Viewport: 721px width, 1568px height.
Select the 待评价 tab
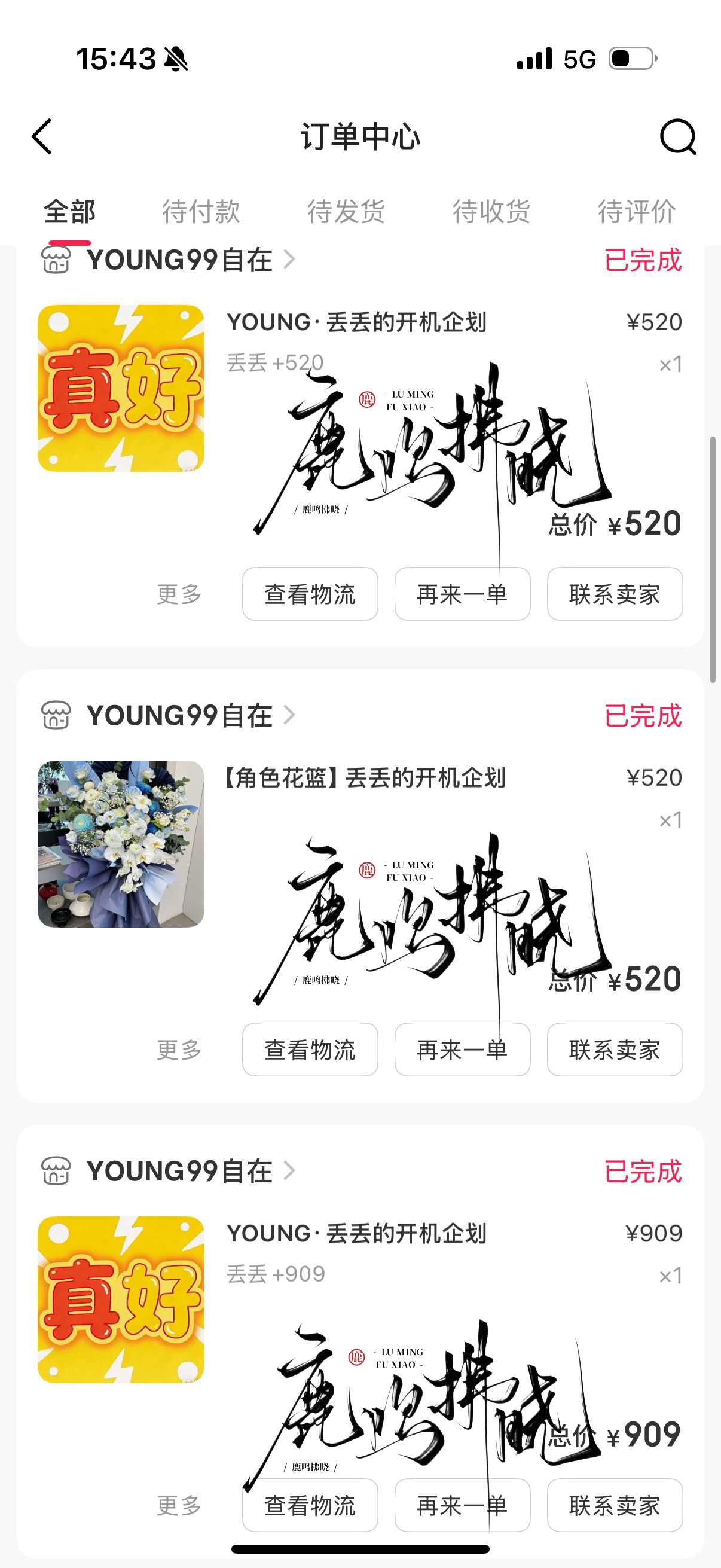click(x=636, y=212)
